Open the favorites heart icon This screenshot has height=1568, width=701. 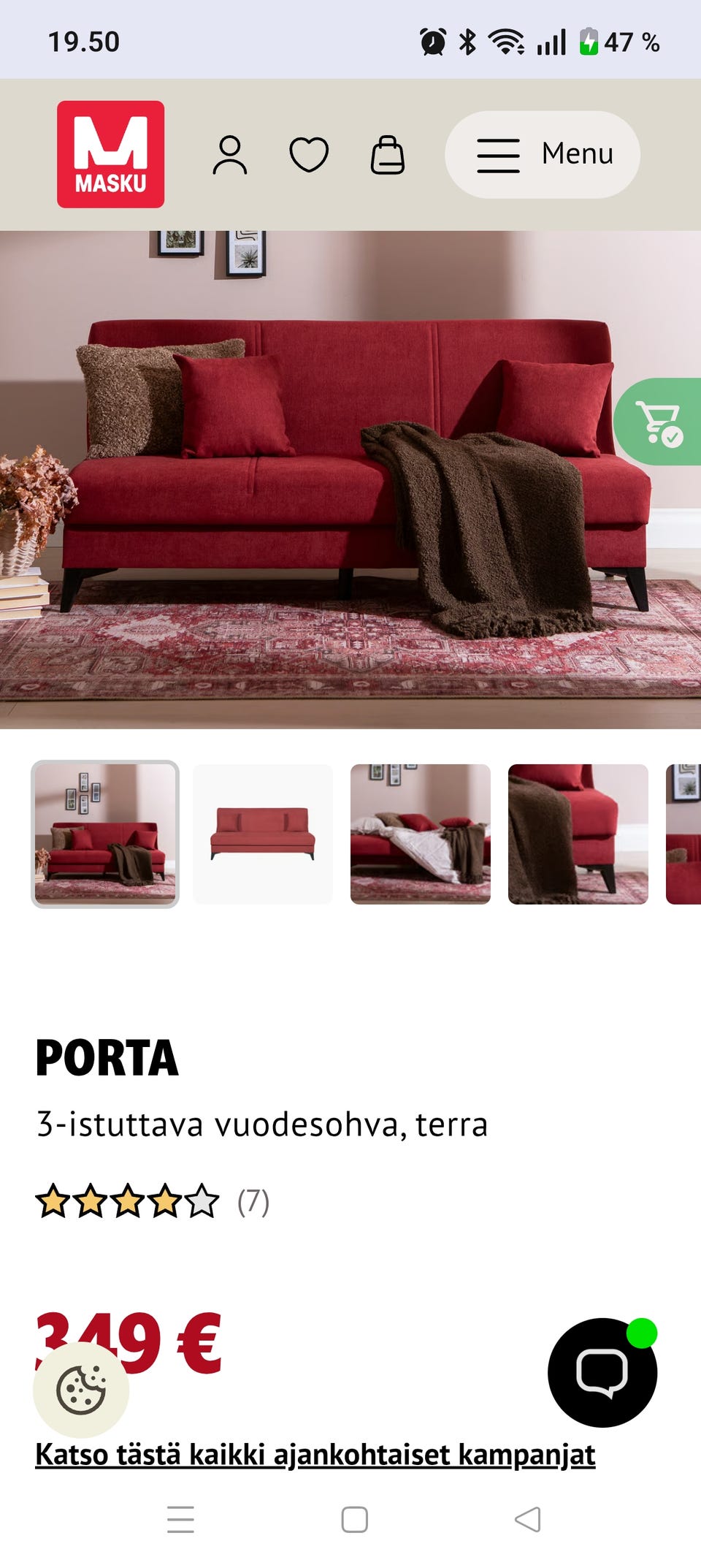point(309,155)
